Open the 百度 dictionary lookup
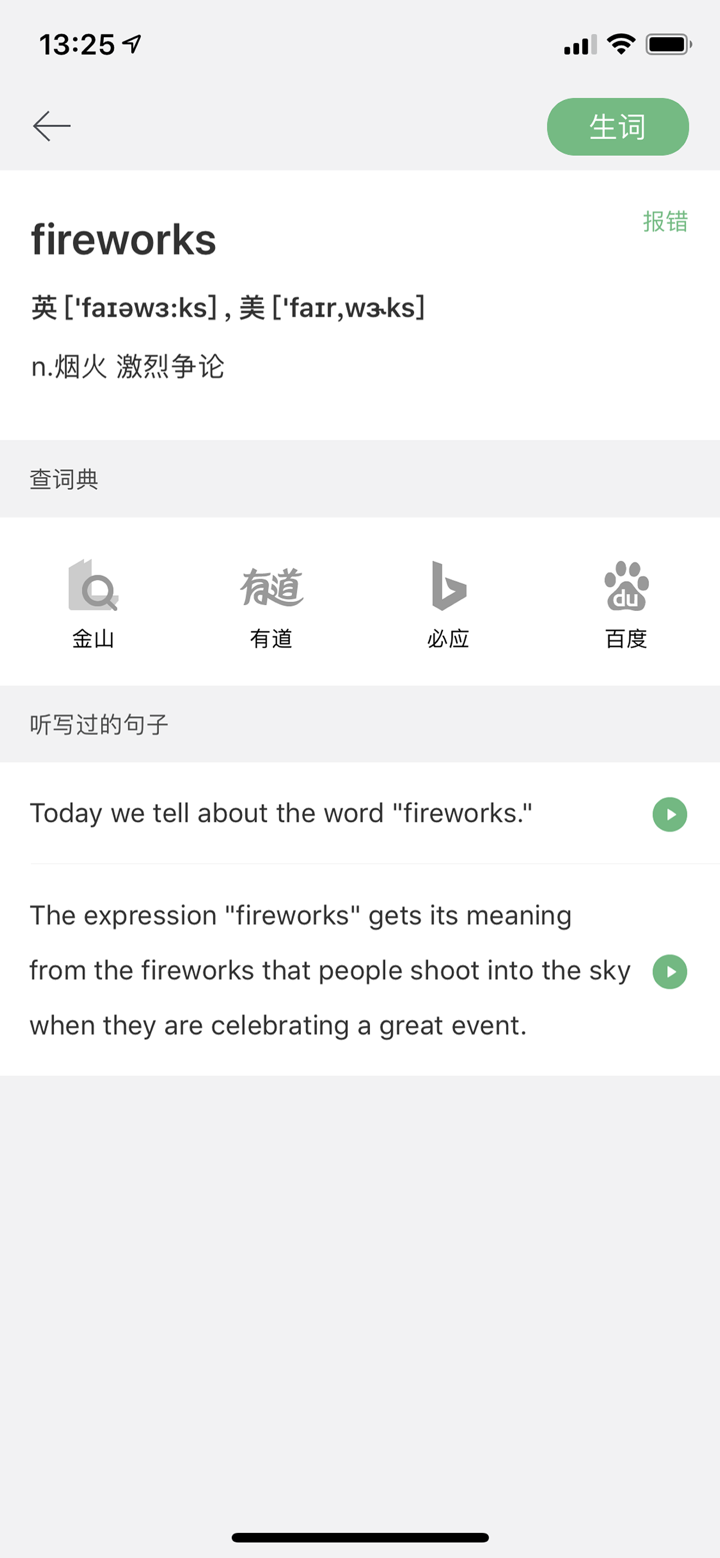This screenshot has height=1558, width=720. pyautogui.click(x=626, y=600)
